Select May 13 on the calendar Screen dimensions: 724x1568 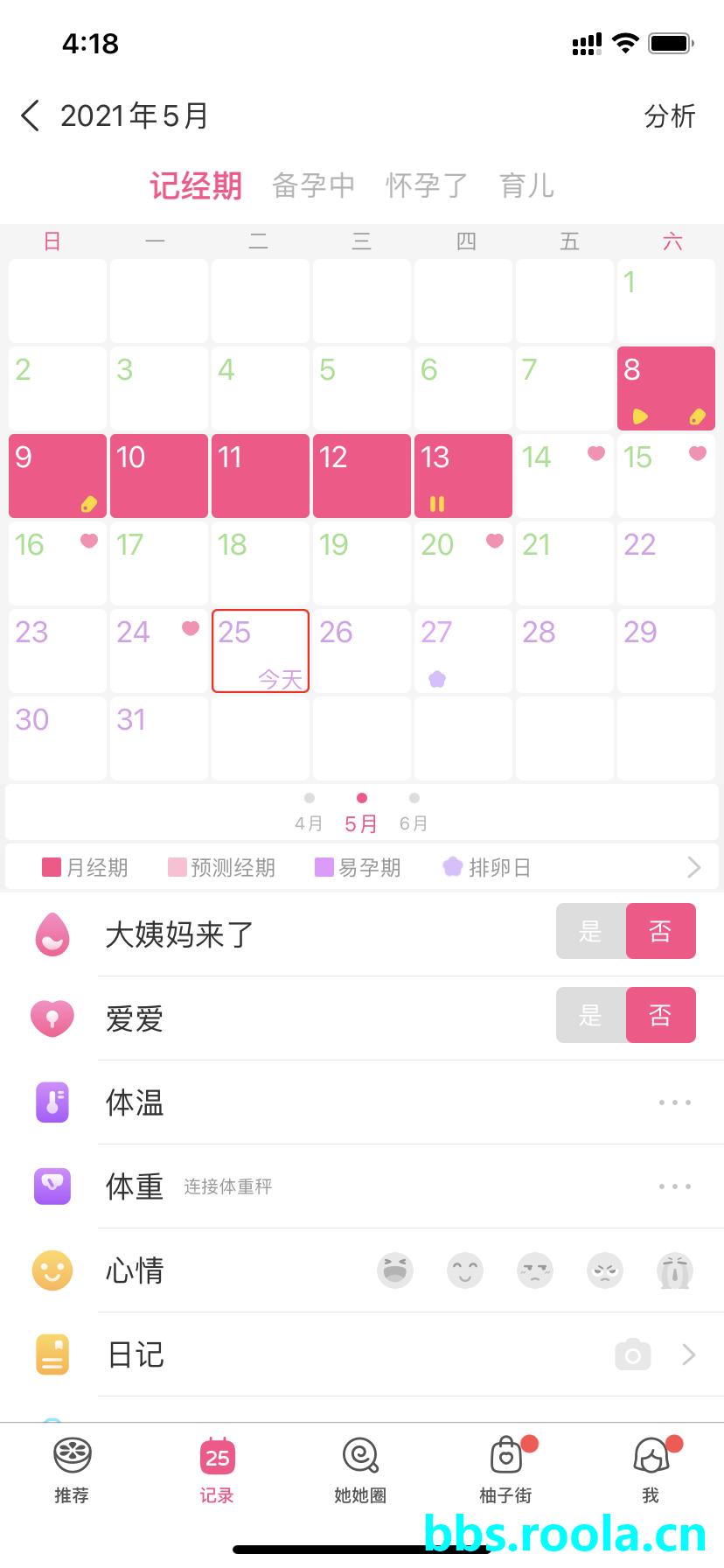click(x=463, y=476)
